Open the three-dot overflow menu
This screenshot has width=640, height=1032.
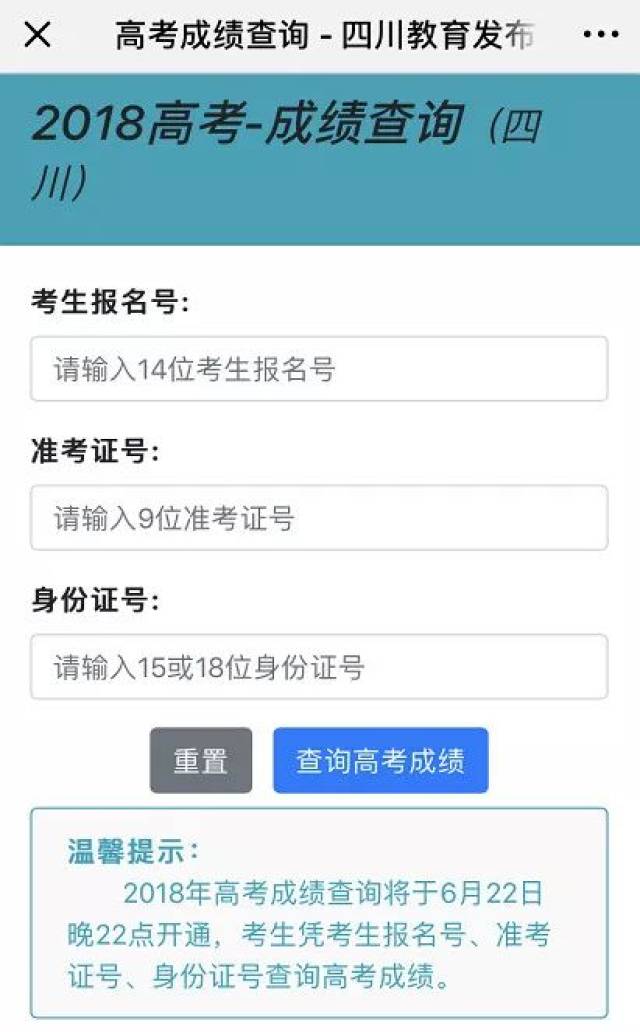click(x=600, y=36)
